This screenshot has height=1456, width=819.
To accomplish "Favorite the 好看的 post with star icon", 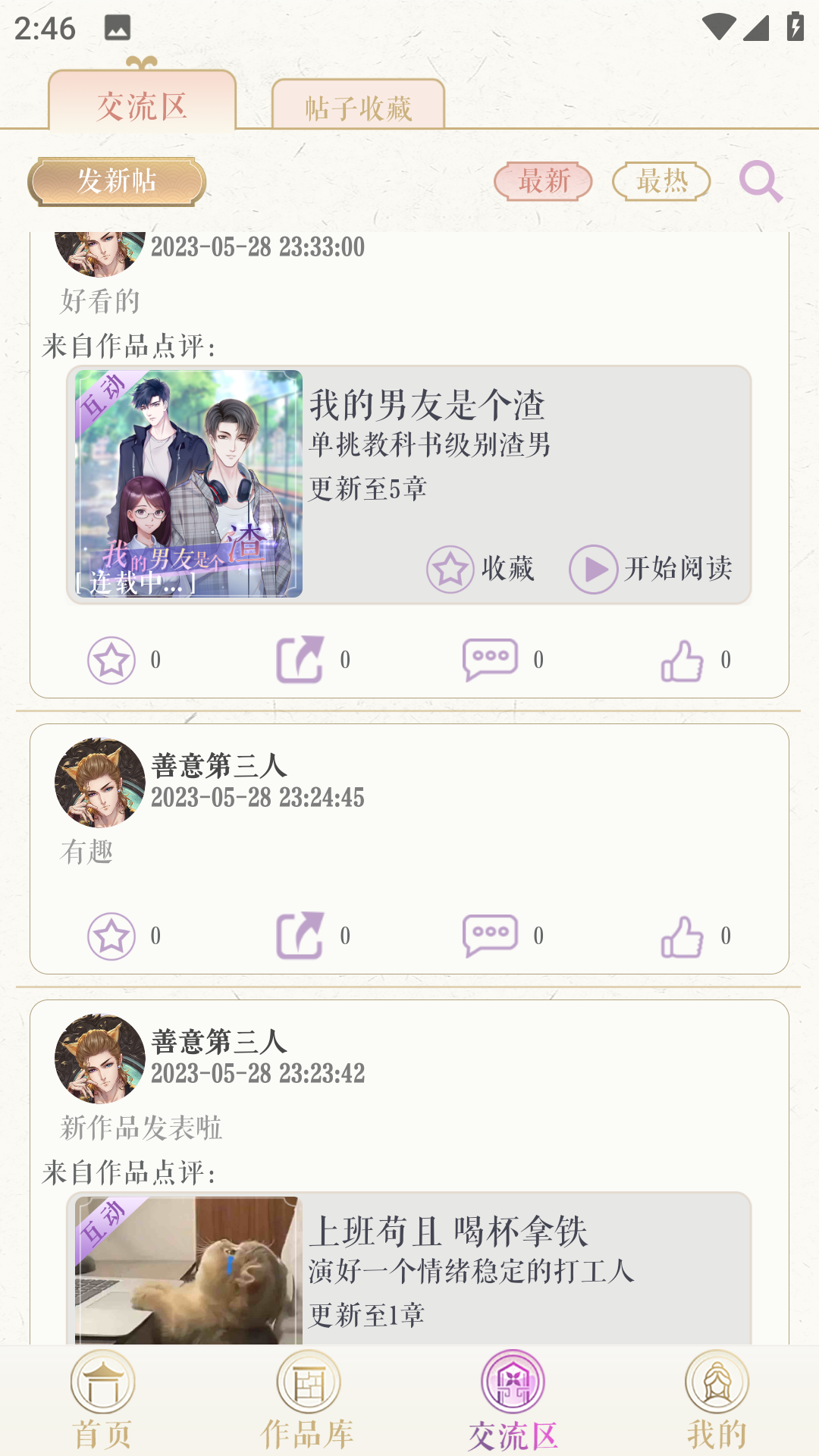I will tap(111, 660).
